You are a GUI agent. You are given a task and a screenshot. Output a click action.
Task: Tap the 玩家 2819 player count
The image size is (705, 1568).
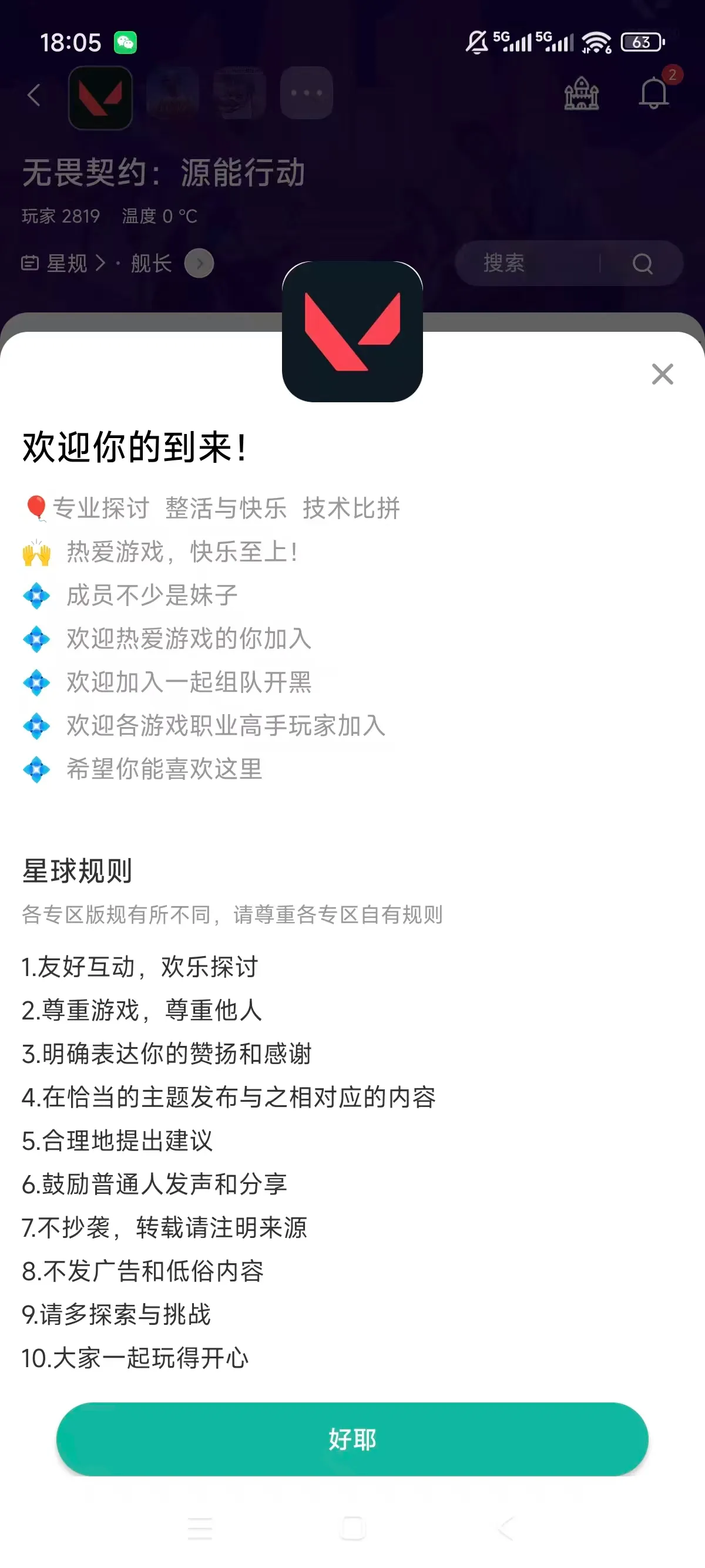(x=61, y=217)
